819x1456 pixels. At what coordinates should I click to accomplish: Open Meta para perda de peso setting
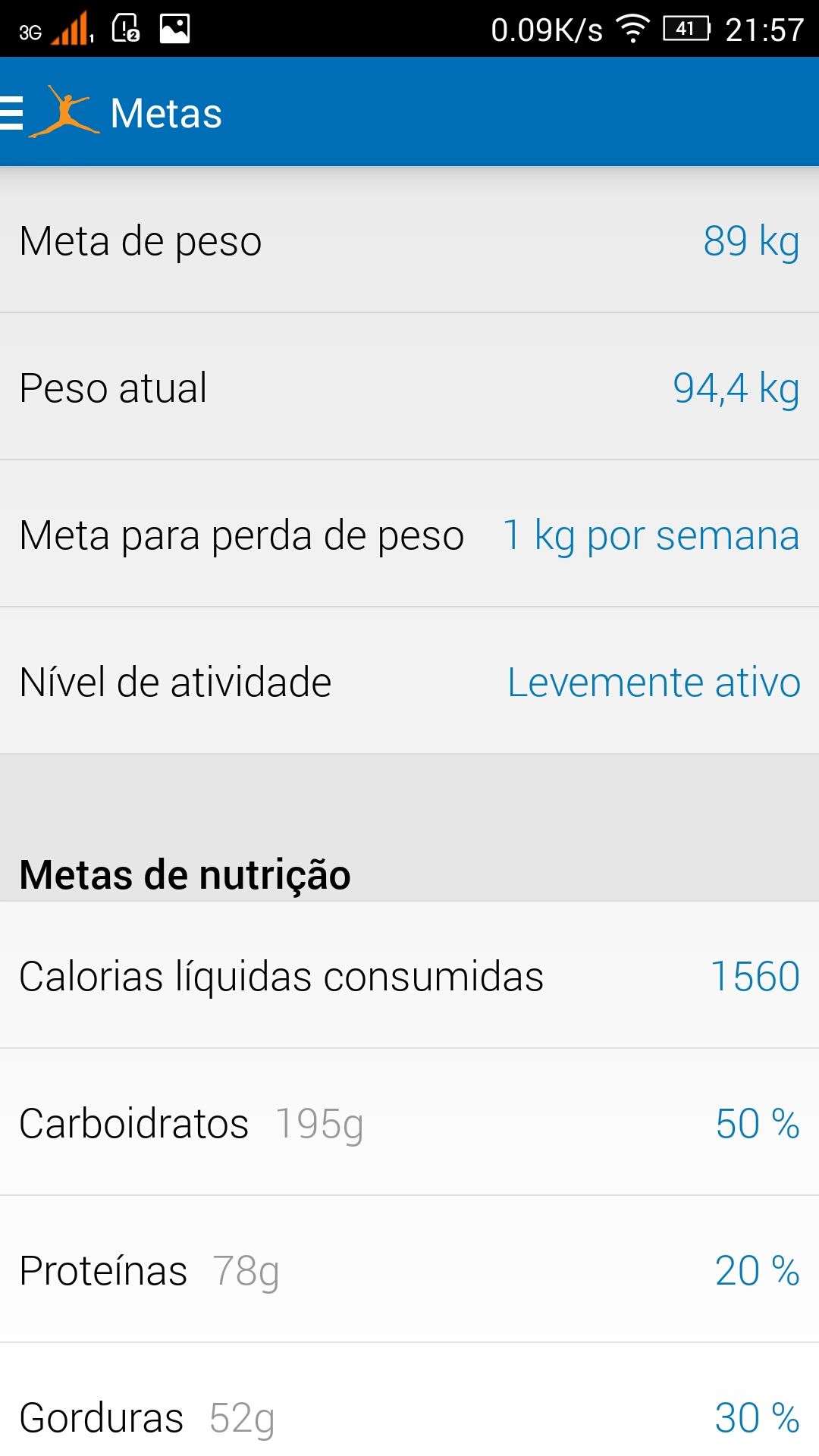click(x=409, y=534)
